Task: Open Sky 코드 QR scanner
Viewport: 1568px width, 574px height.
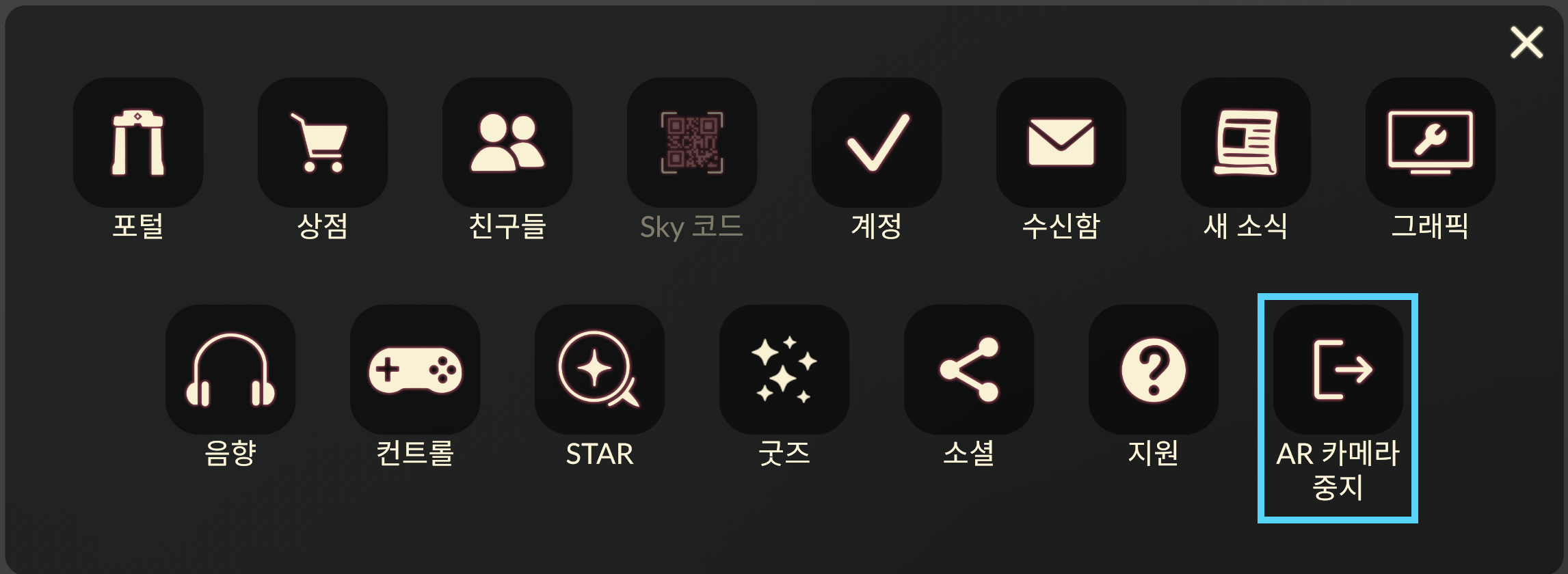Action: (x=692, y=142)
